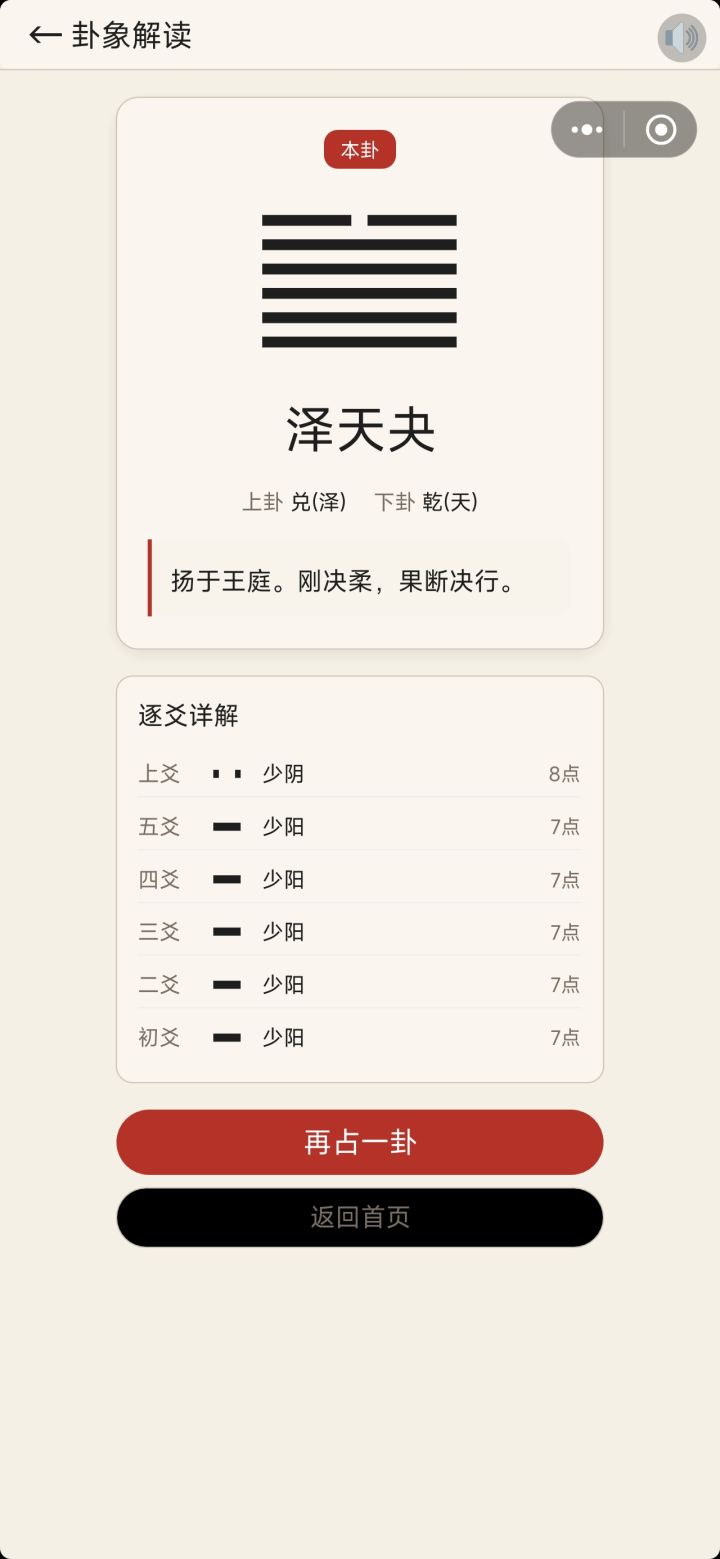Open the 卦象解读 title menu
Image resolution: width=720 pixels, height=1559 pixels.
131,33
